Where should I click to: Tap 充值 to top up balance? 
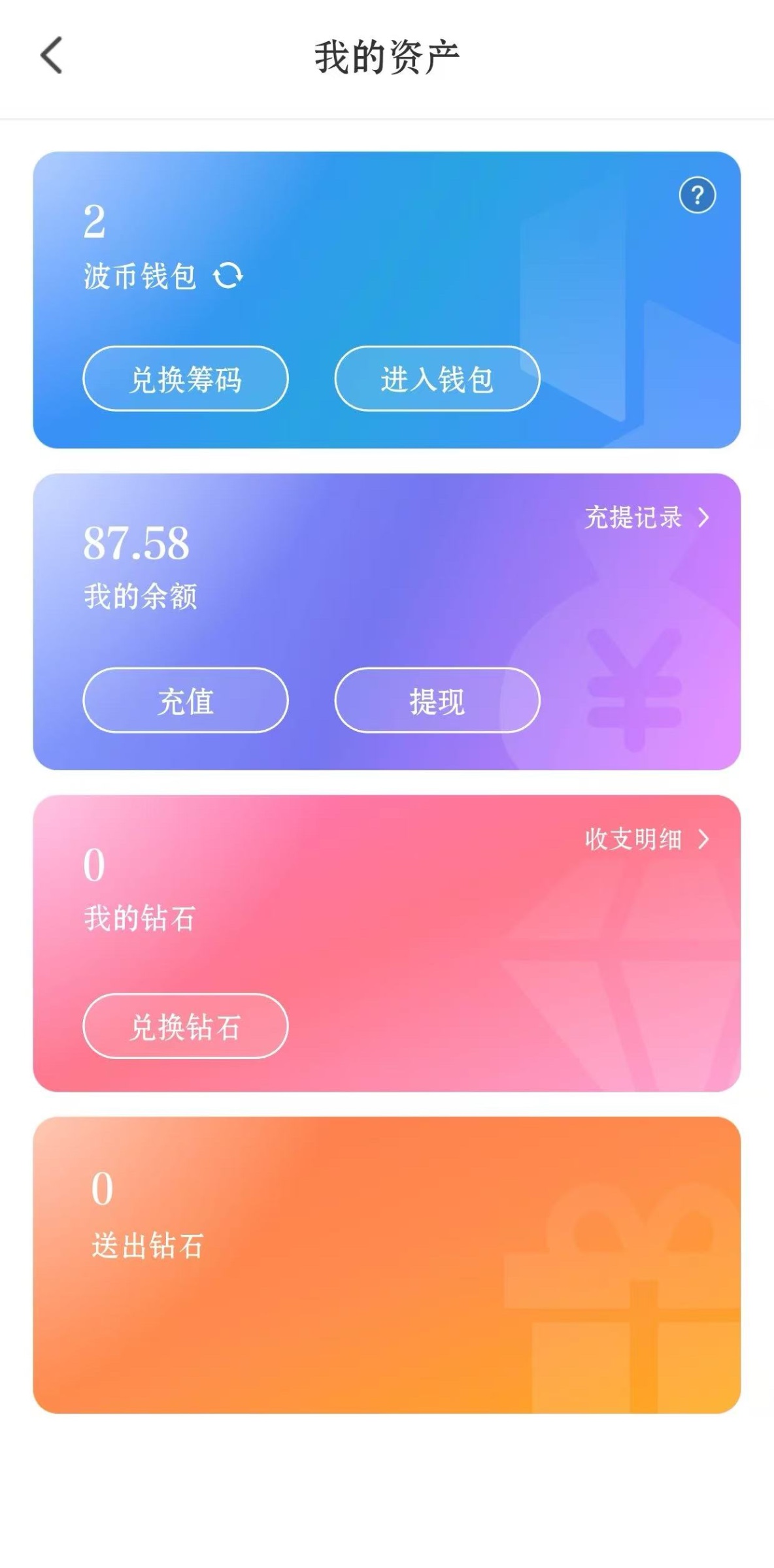click(185, 700)
